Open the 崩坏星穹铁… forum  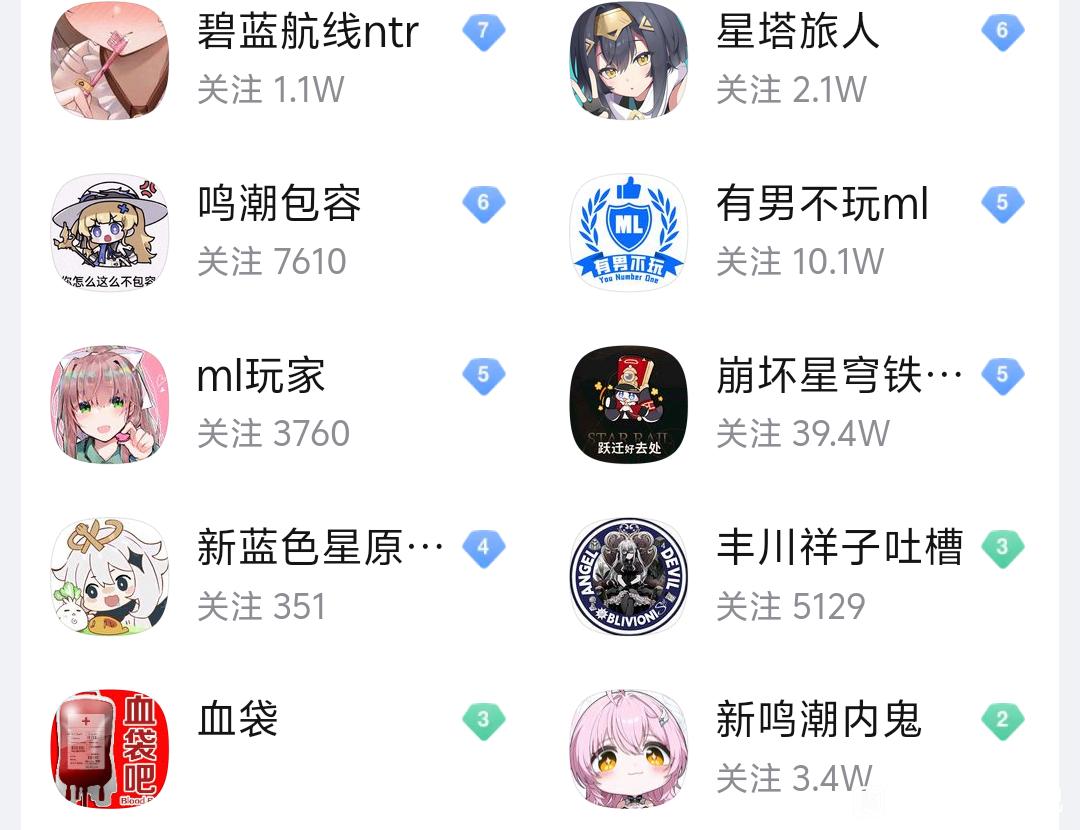point(838,377)
